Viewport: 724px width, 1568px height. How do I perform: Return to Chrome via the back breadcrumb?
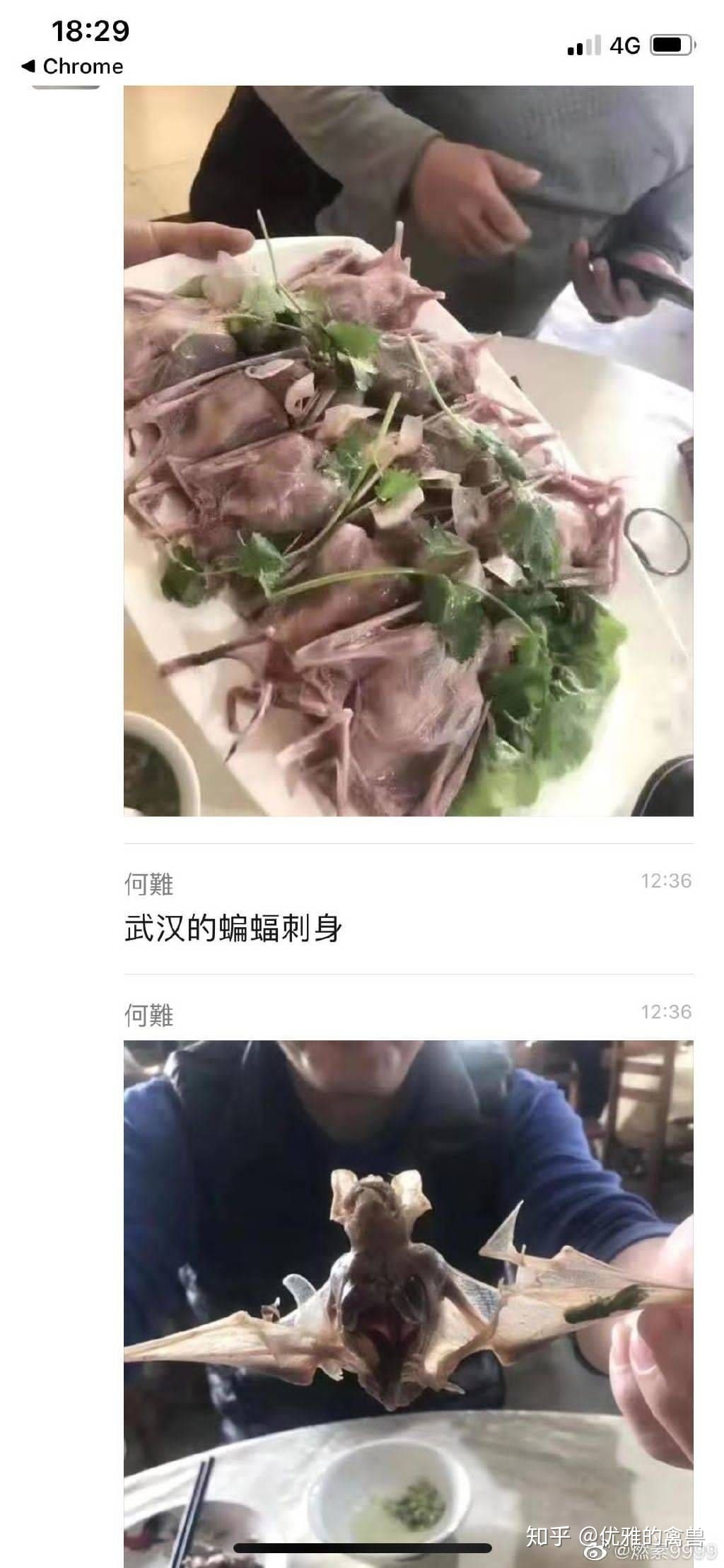(72, 66)
